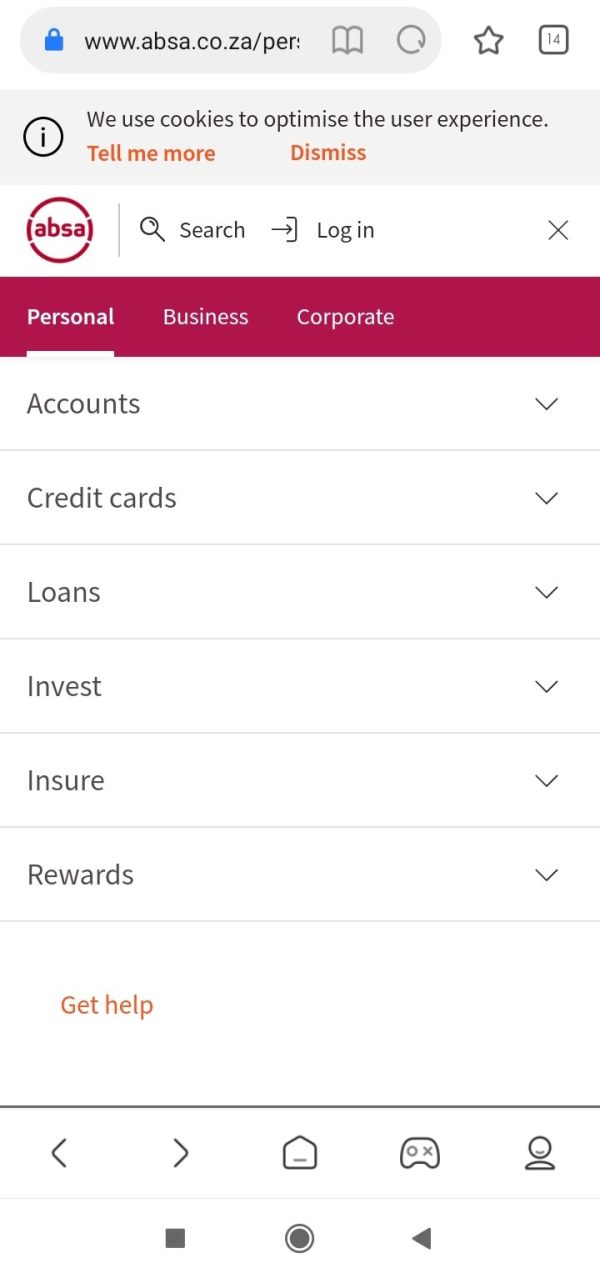Tap Log in to access banking
Screen dimensions: 600x1278
(323, 230)
